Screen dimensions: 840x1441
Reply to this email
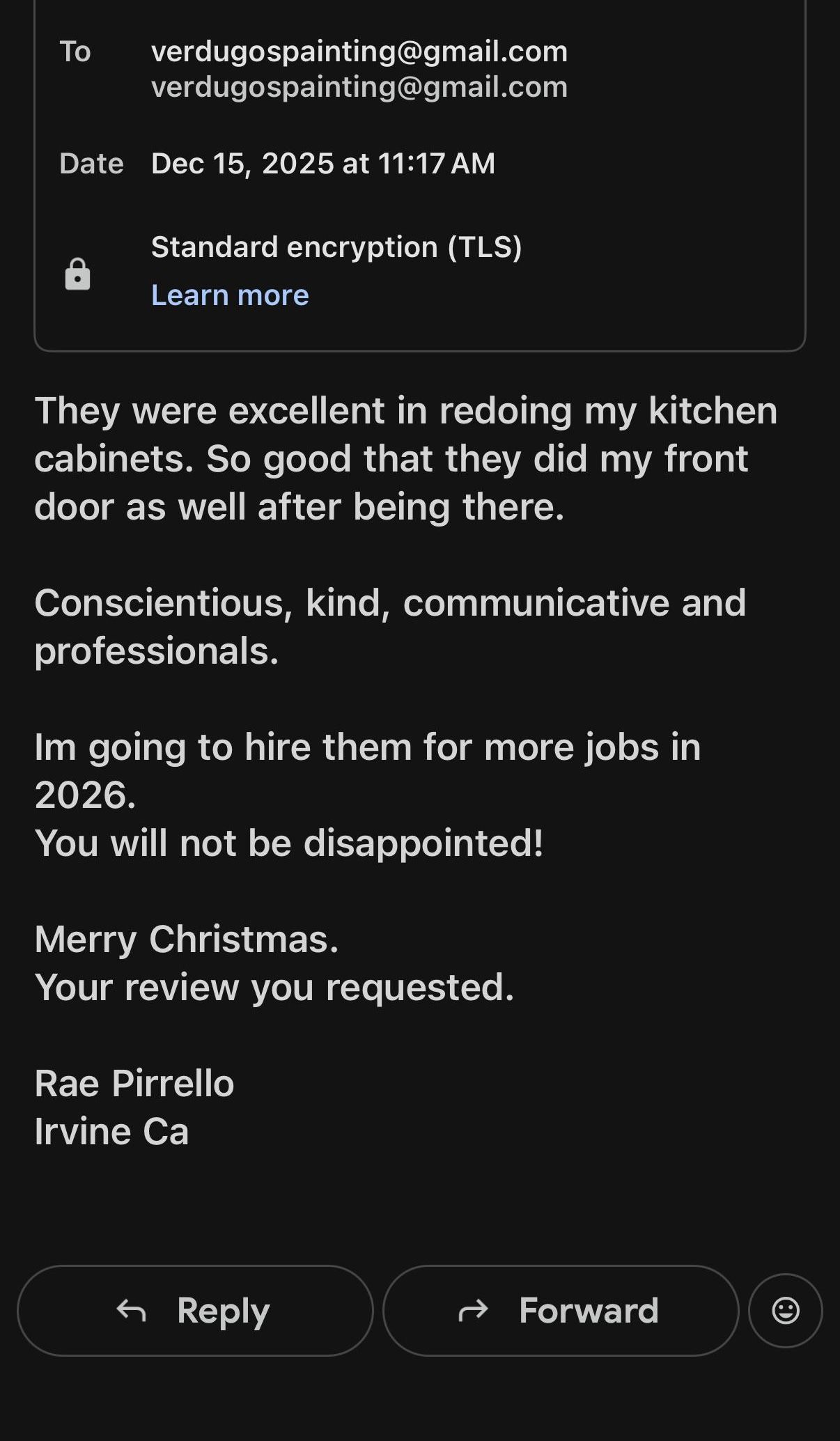pyautogui.click(x=195, y=1311)
